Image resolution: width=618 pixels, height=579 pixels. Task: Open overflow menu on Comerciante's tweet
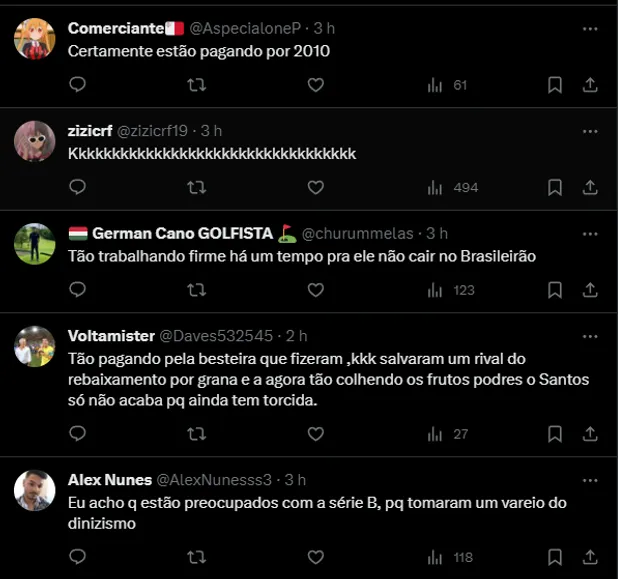590,28
